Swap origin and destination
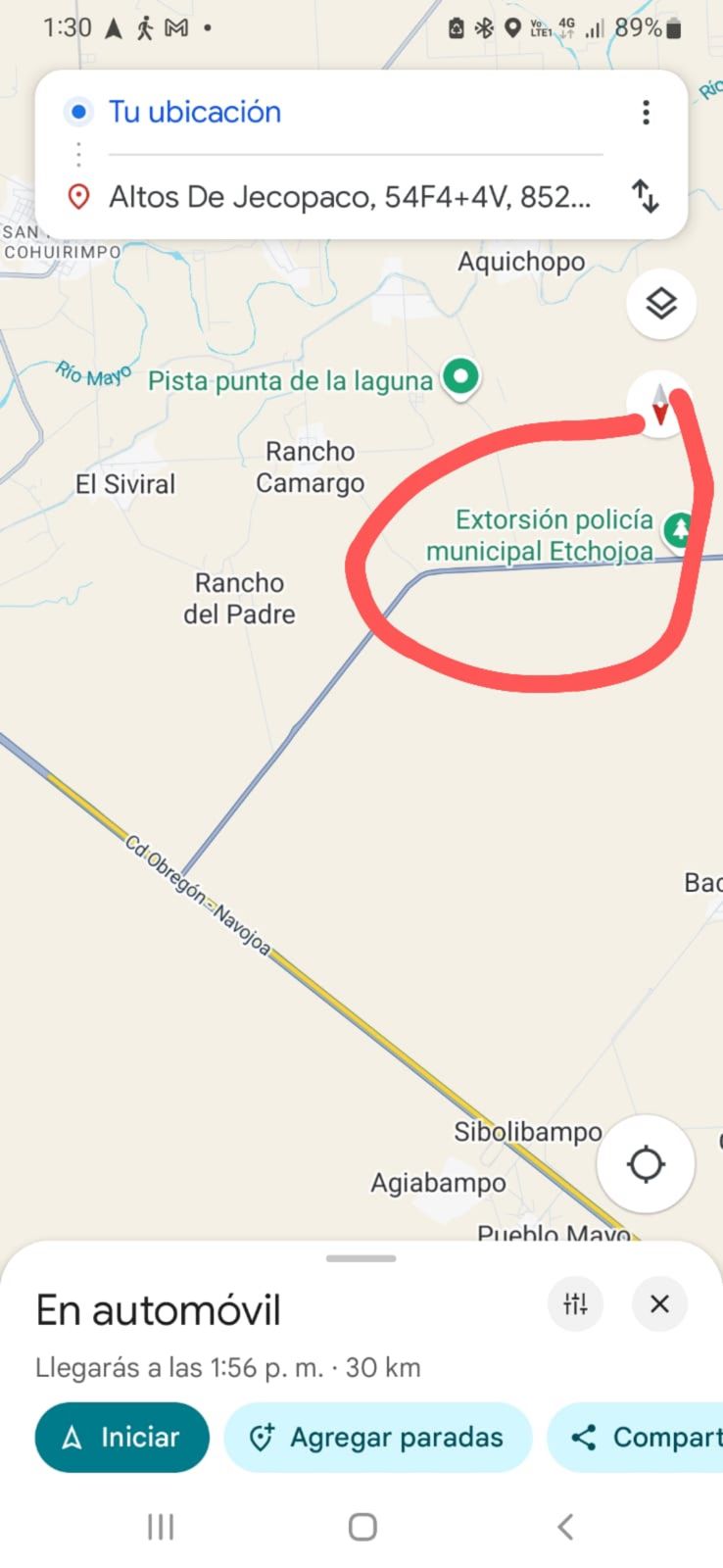723x1568 pixels. (x=646, y=197)
